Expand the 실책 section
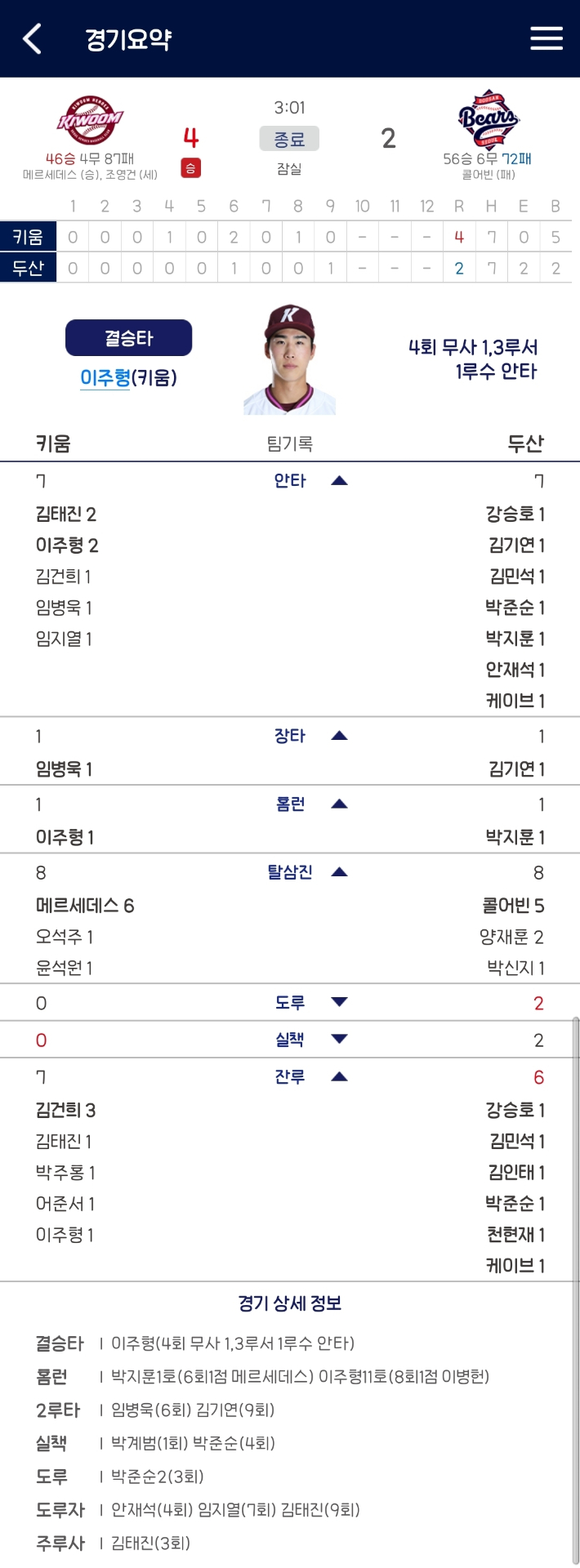580x1568 pixels. (x=339, y=1039)
